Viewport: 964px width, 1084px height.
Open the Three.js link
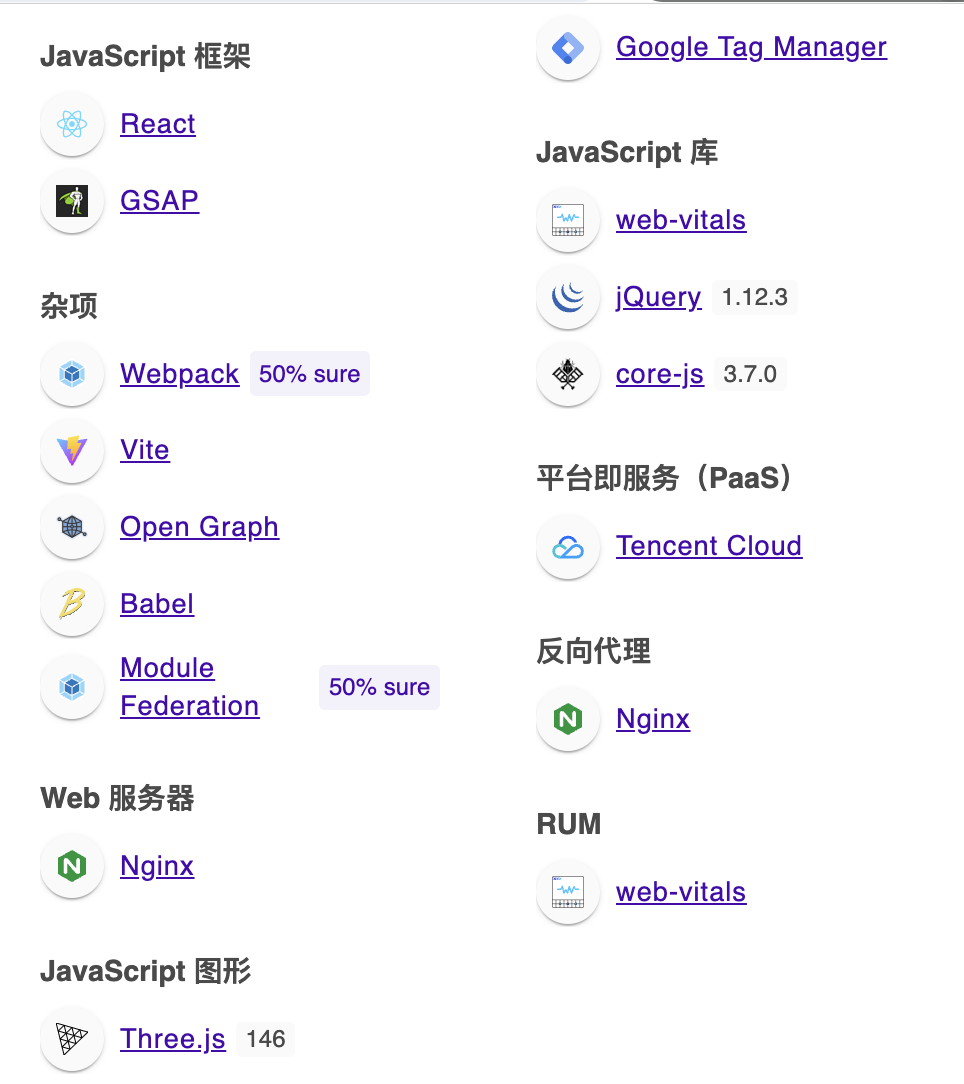(x=172, y=1039)
